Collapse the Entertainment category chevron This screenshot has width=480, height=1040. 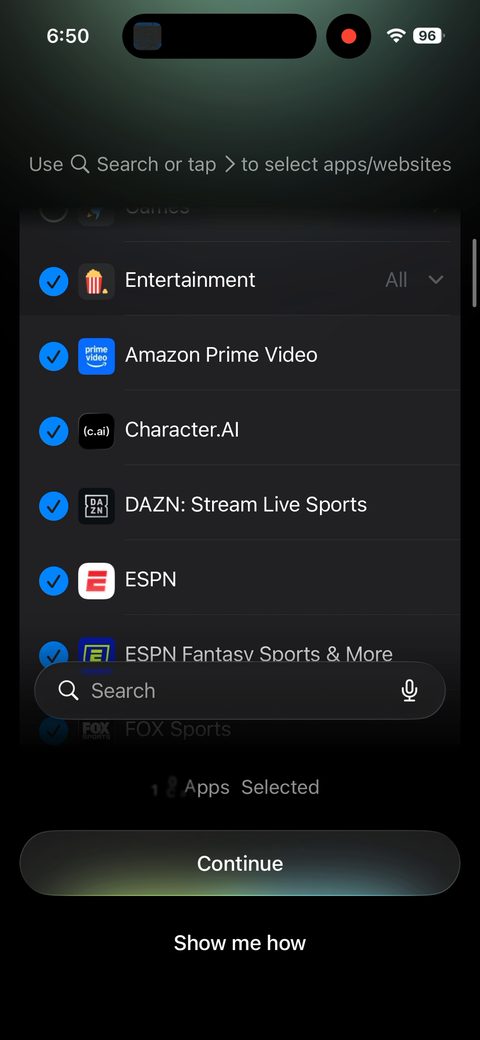click(x=436, y=280)
